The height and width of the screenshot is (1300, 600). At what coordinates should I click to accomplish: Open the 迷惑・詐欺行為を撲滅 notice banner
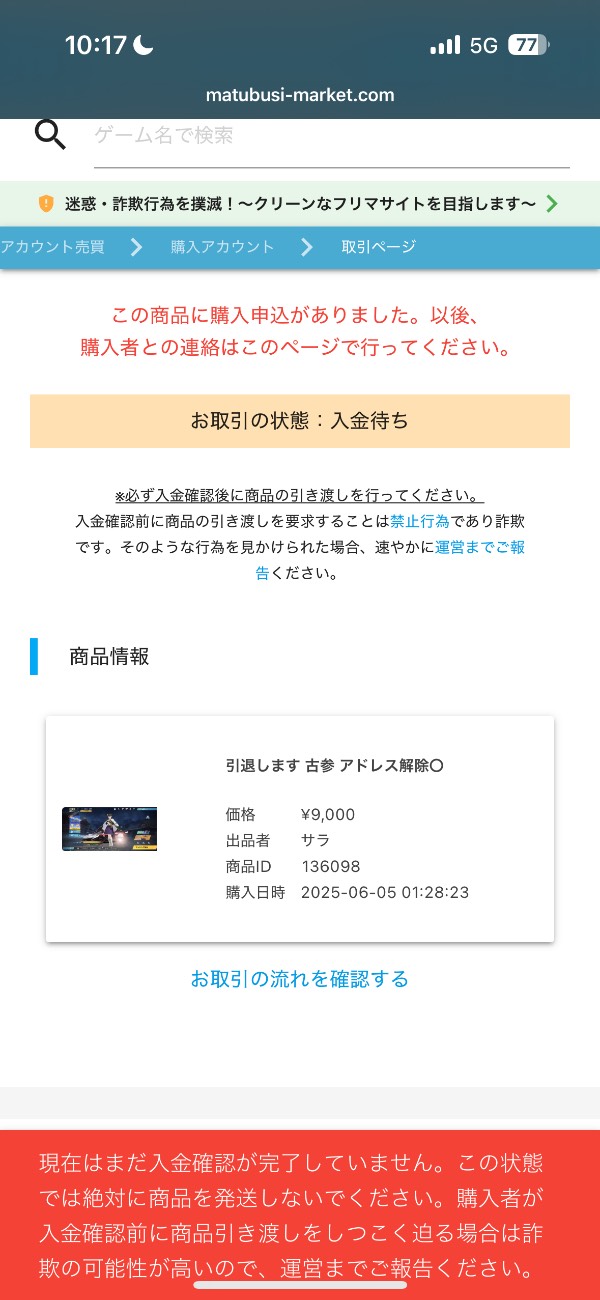click(x=300, y=203)
